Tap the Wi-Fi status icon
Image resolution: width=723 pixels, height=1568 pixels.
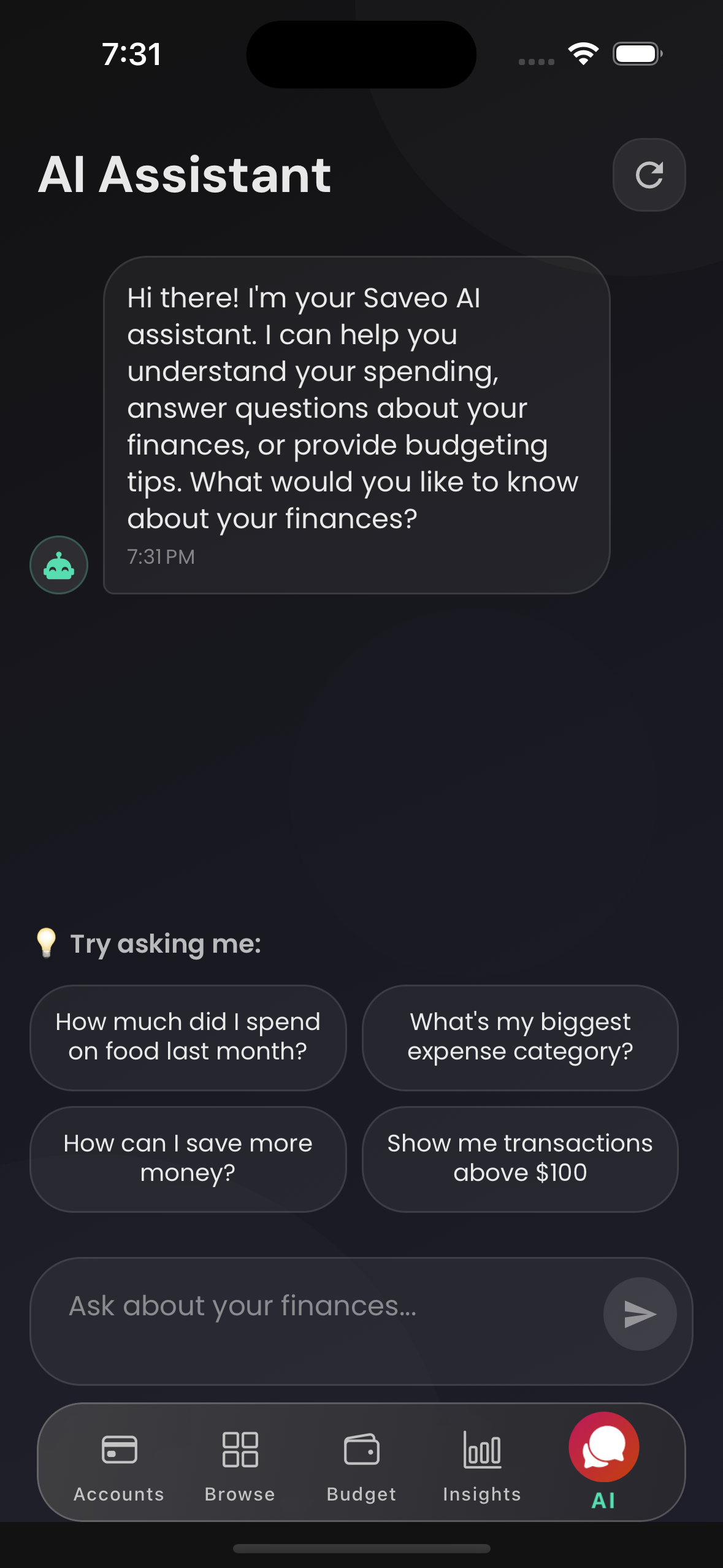(x=582, y=54)
